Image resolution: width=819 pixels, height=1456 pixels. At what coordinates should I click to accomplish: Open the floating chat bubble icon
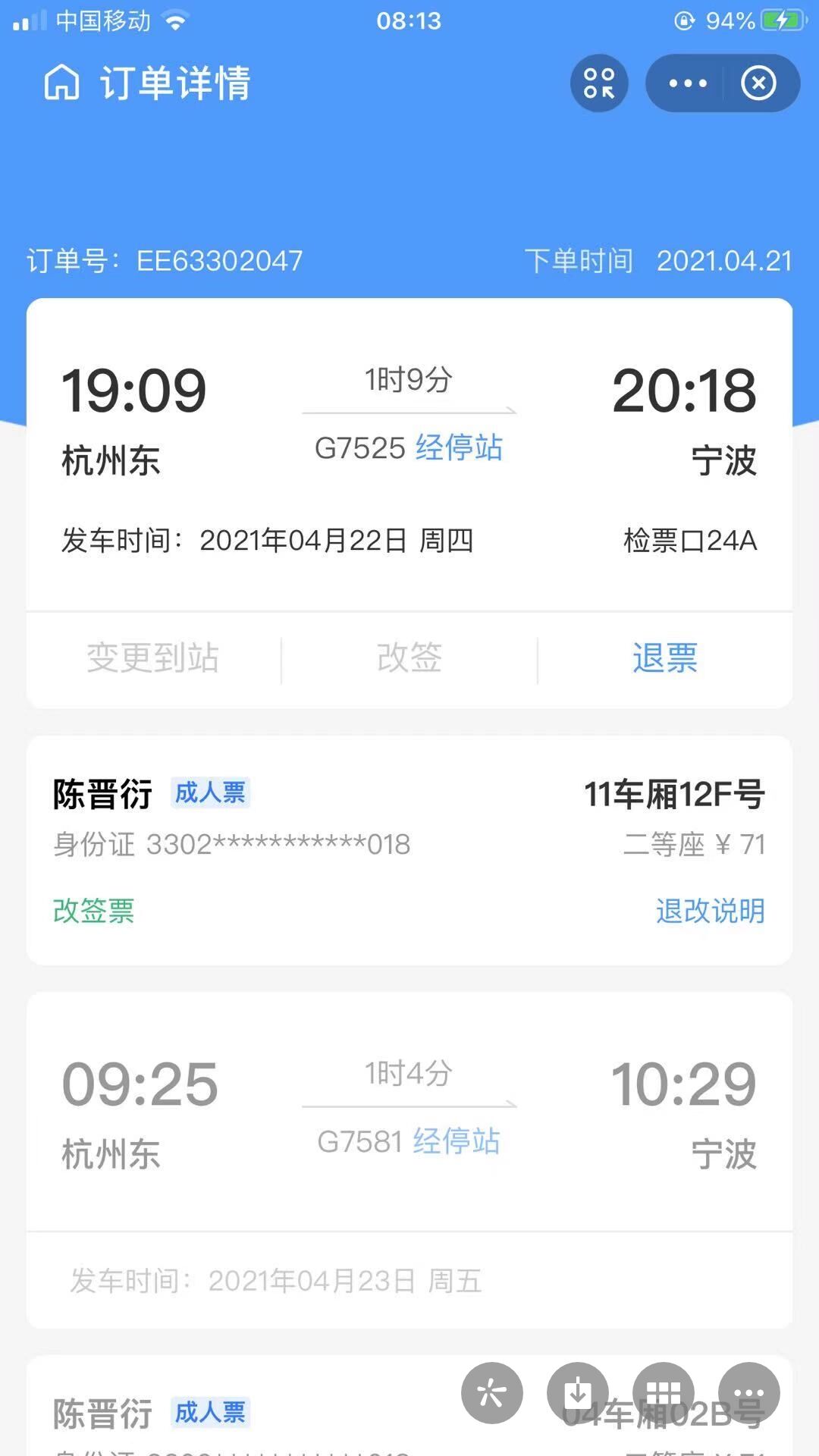749,1393
